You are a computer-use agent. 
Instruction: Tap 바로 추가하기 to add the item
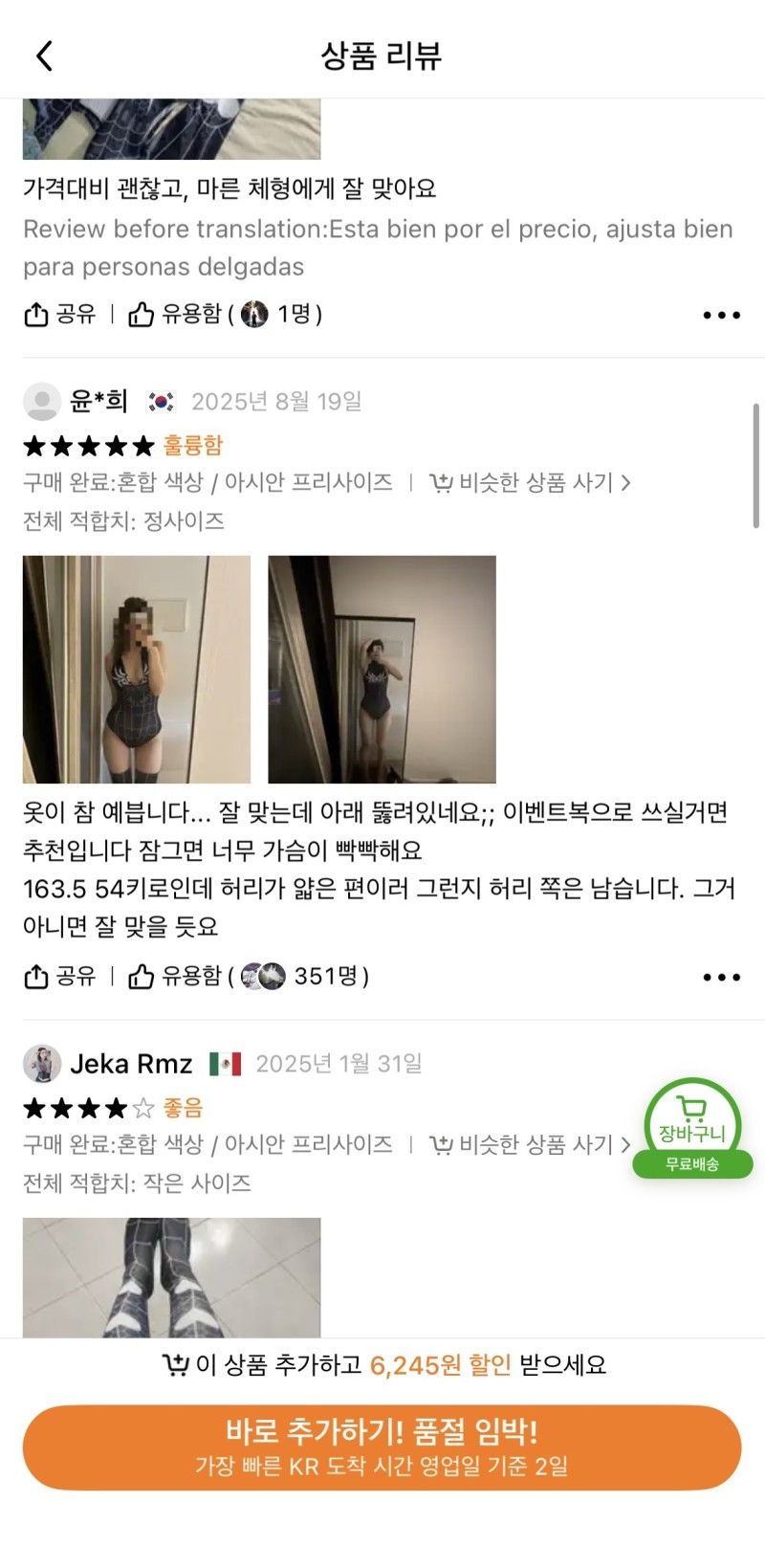[x=382, y=1447]
